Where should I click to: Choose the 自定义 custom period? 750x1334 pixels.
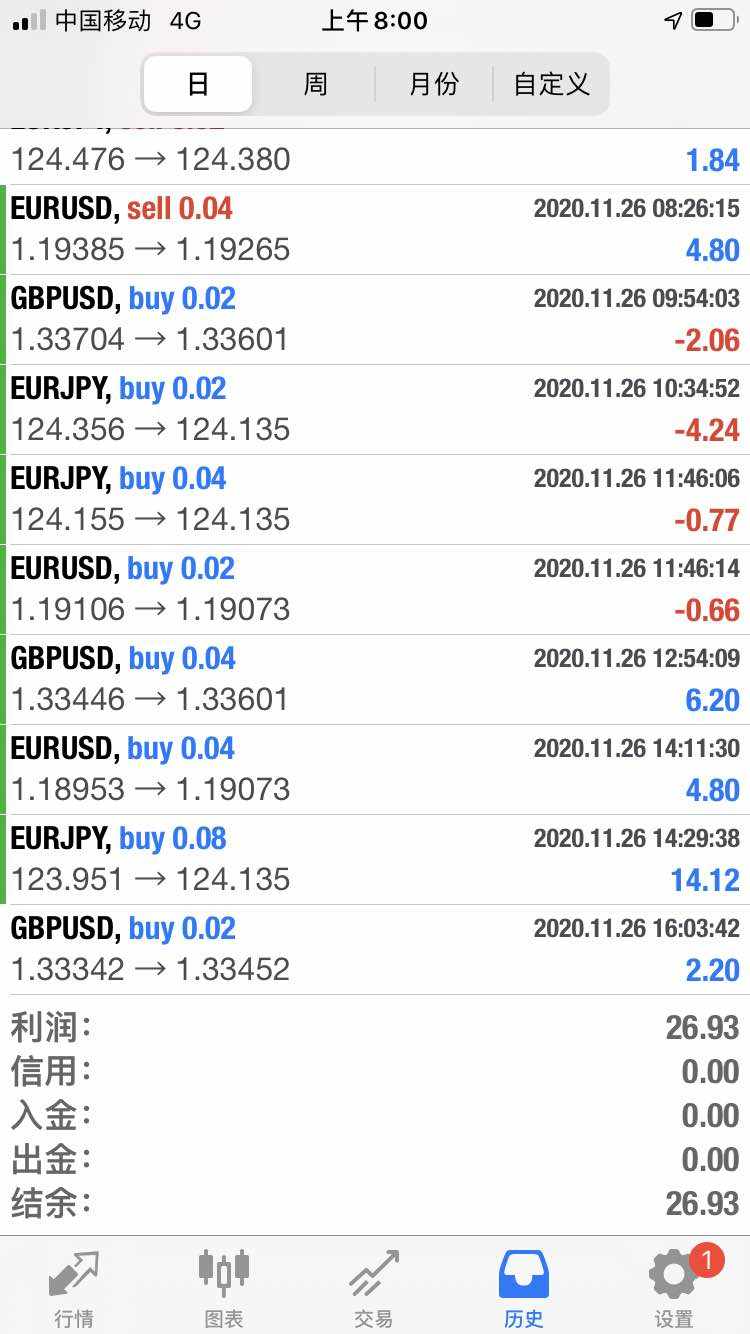pyautogui.click(x=551, y=84)
